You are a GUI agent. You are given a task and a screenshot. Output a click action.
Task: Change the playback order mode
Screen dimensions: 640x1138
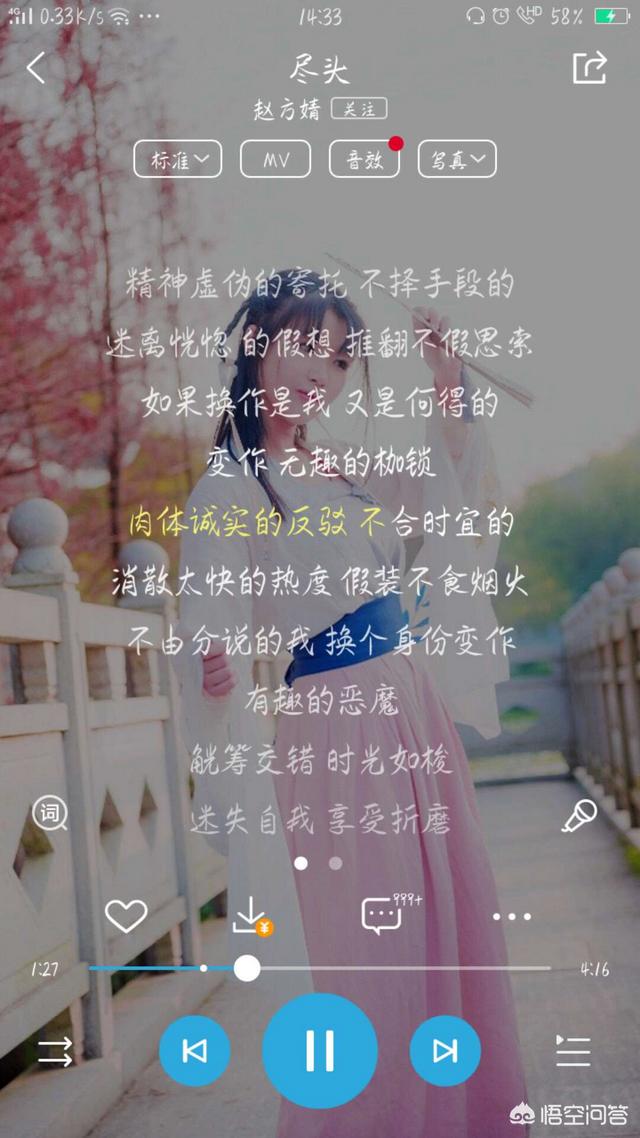coord(56,1051)
